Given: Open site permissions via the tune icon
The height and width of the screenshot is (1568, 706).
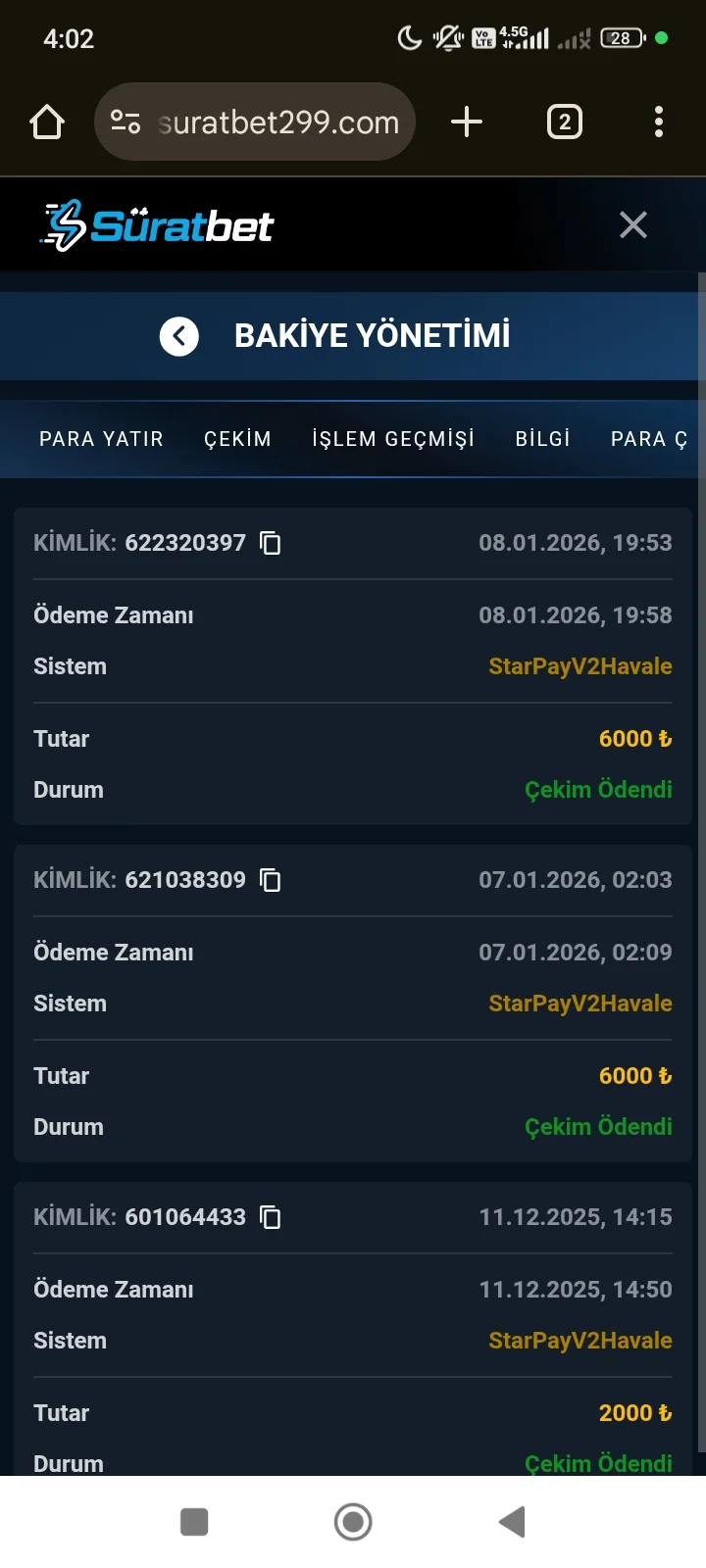Looking at the screenshot, I should pyautogui.click(x=125, y=122).
